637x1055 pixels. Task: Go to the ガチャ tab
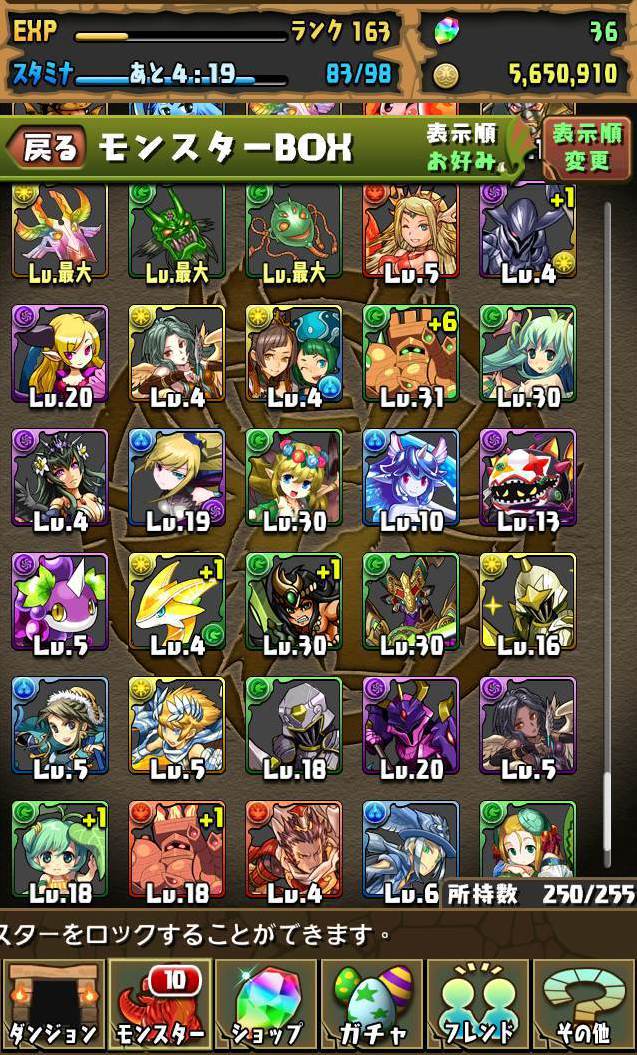click(372, 1007)
